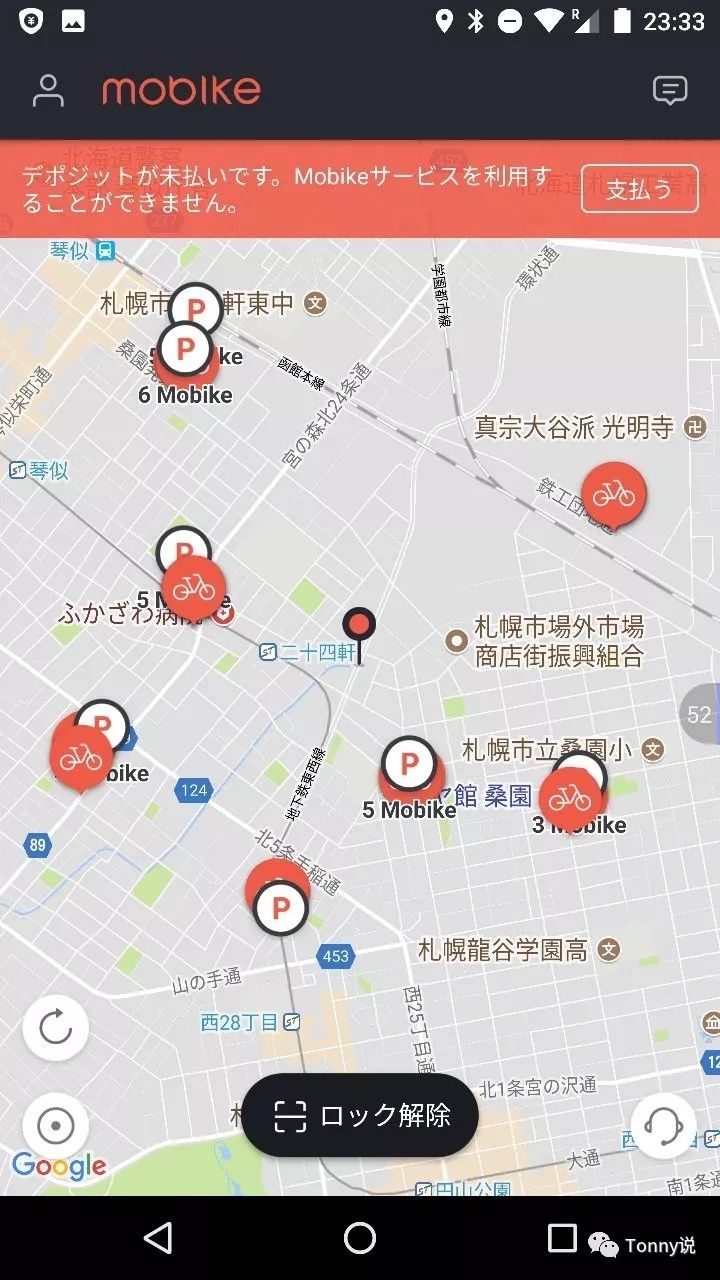Select the 6 Mobike parking marker
Image resolution: width=720 pixels, height=1280 pixels.
pyautogui.click(x=185, y=350)
